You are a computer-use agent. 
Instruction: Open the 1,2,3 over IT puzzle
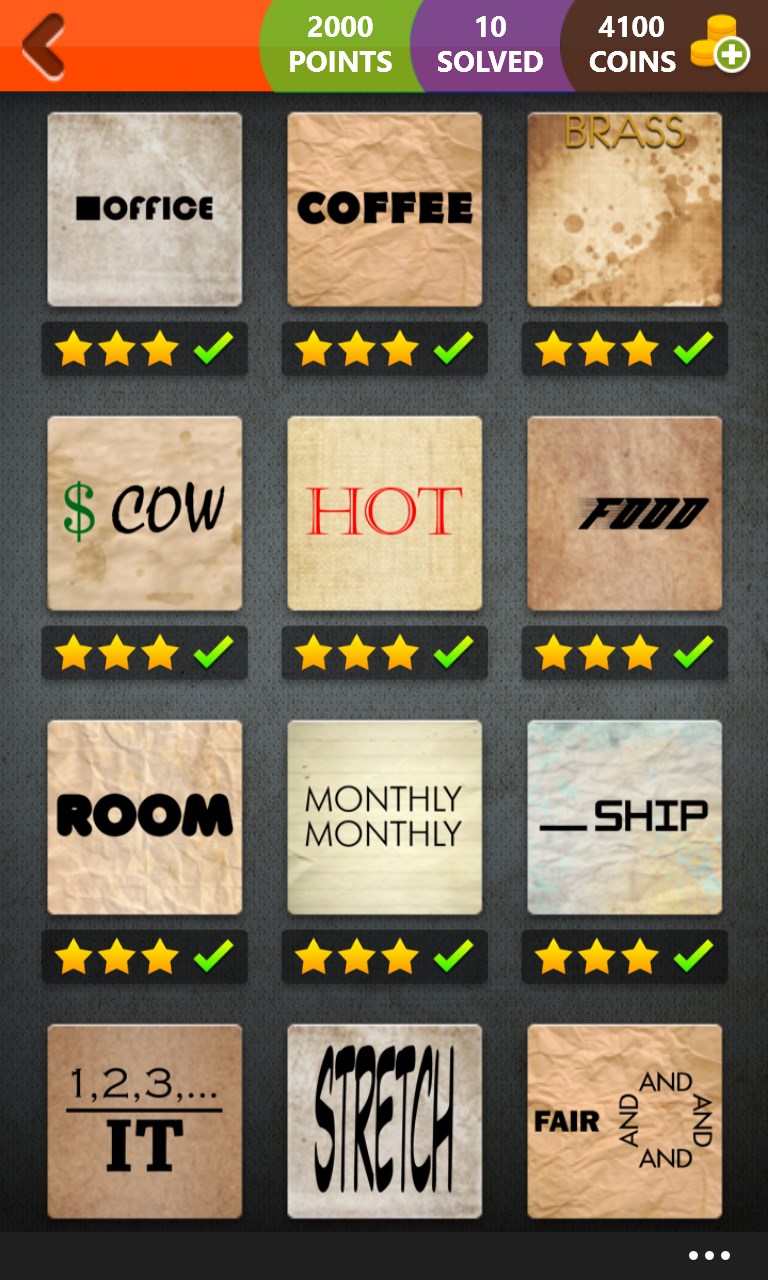144,1122
